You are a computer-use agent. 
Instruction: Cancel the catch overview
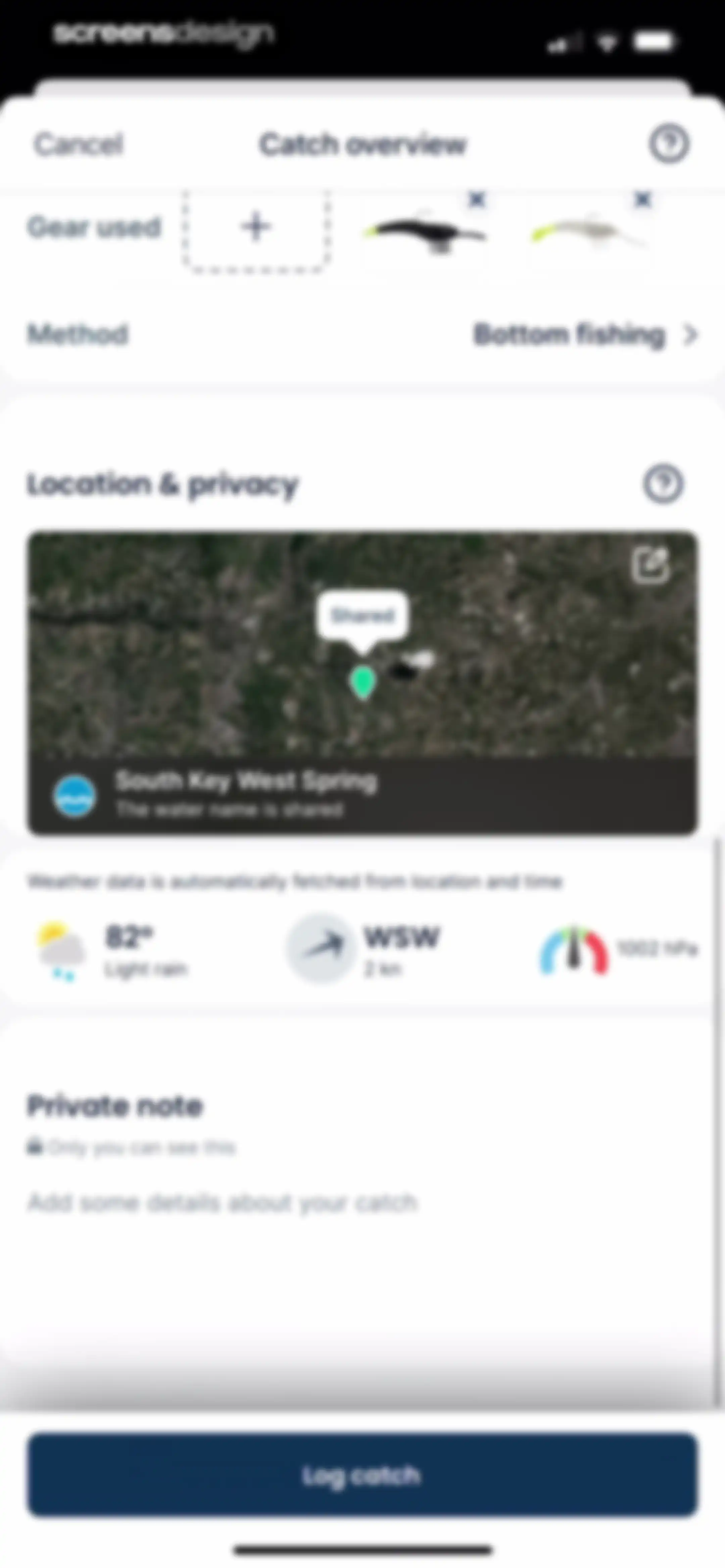tap(79, 144)
